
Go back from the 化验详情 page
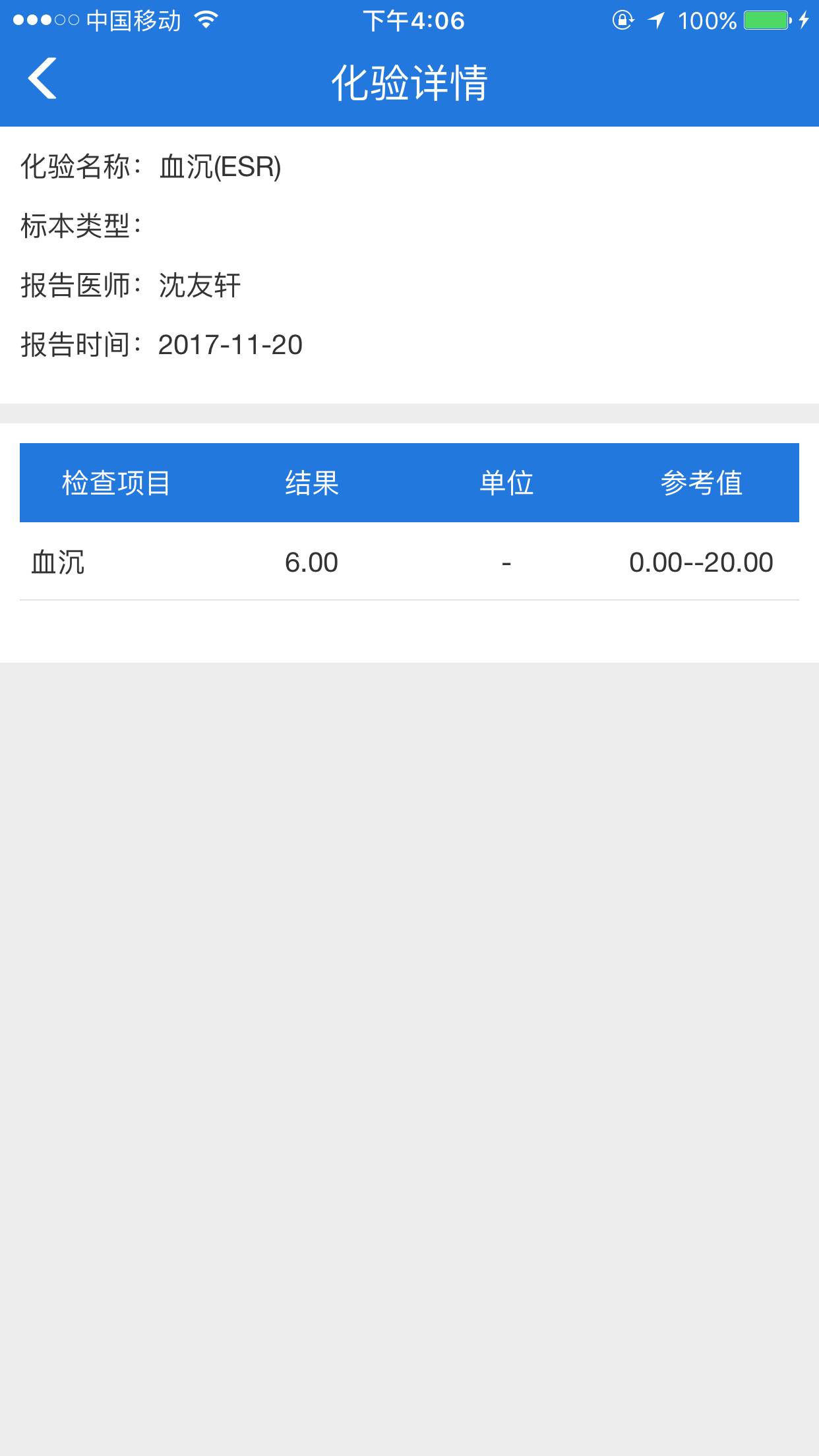coord(42,78)
